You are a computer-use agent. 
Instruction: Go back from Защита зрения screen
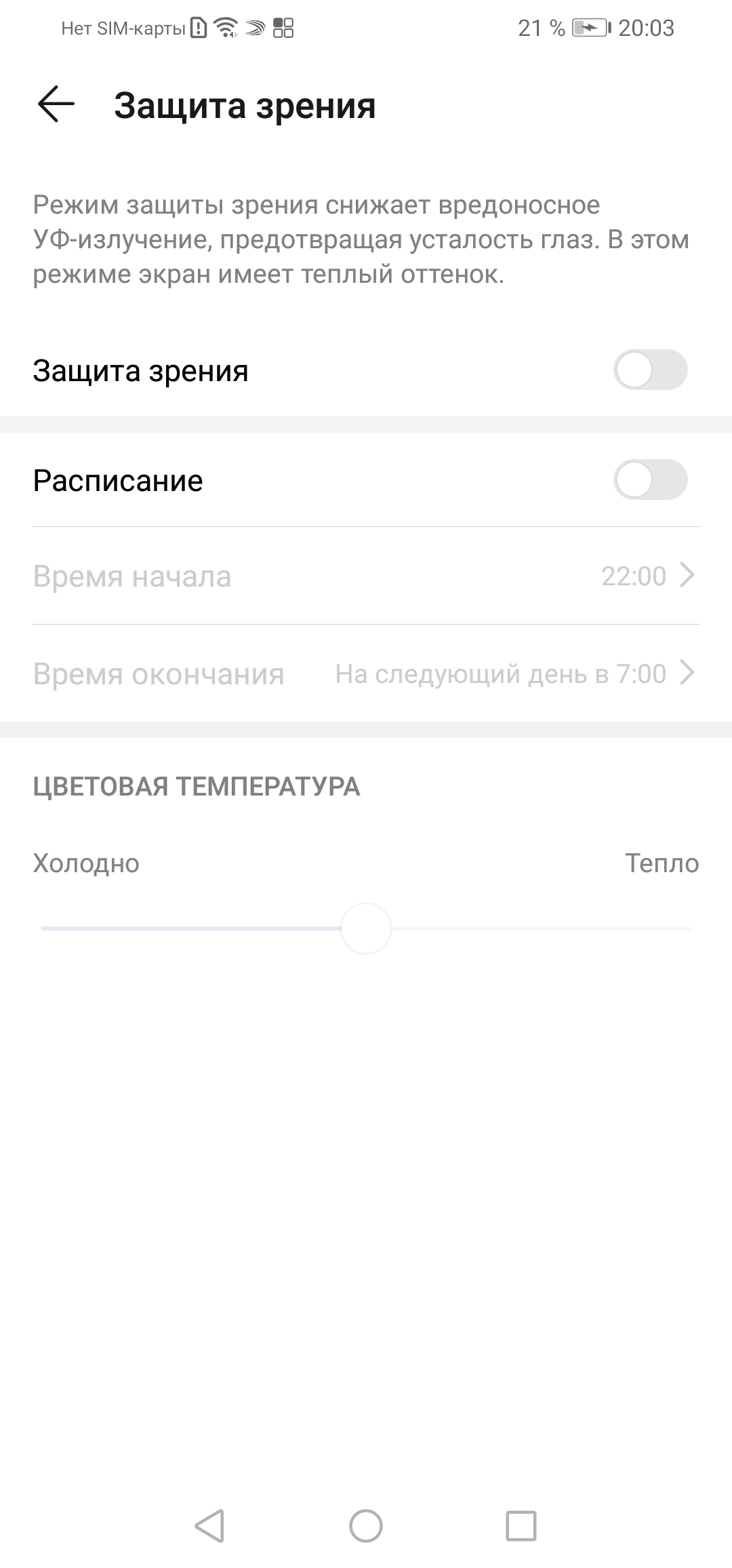[56, 105]
